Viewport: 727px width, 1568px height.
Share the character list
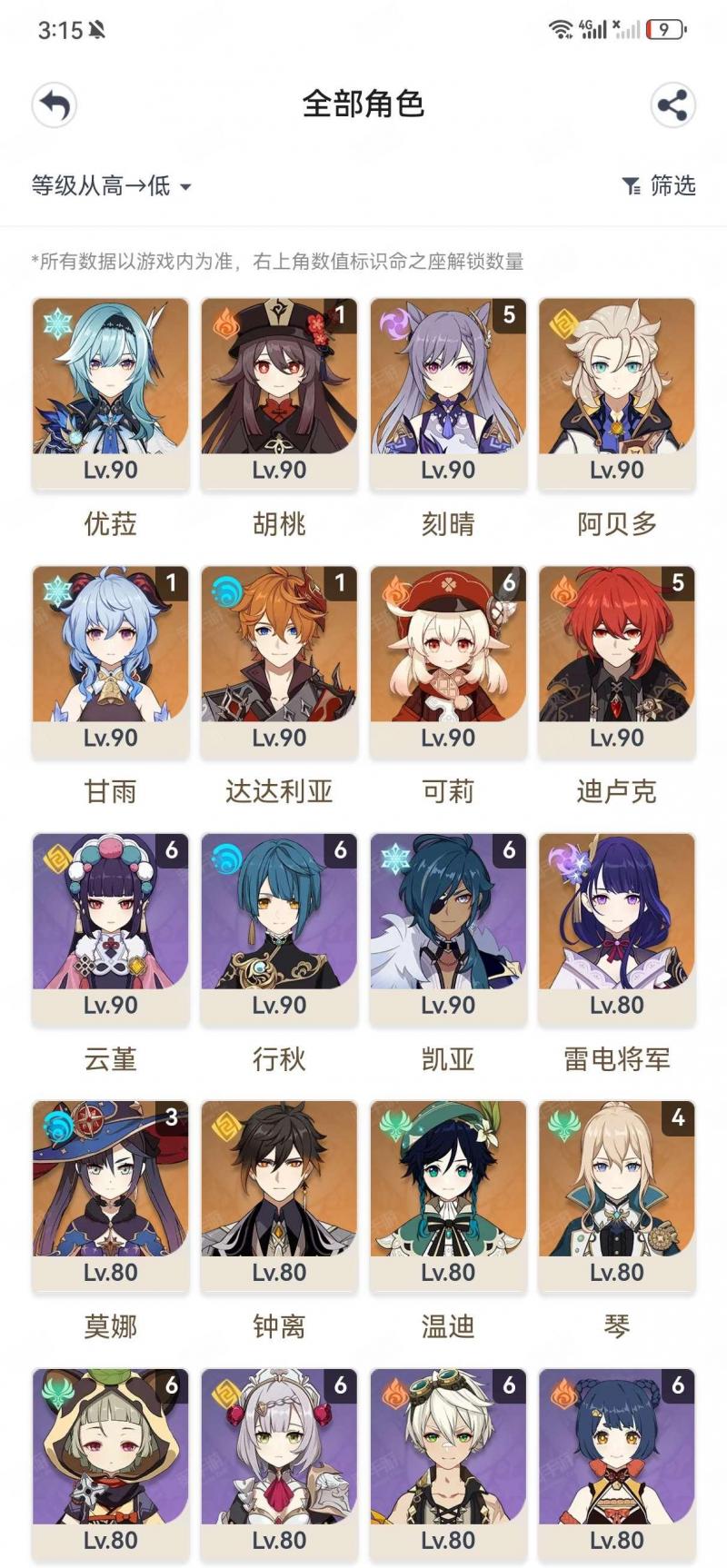click(672, 105)
